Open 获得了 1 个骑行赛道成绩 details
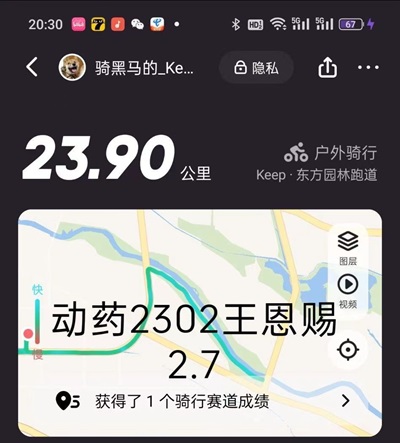The height and width of the screenshot is (443, 400). [203, 401]
